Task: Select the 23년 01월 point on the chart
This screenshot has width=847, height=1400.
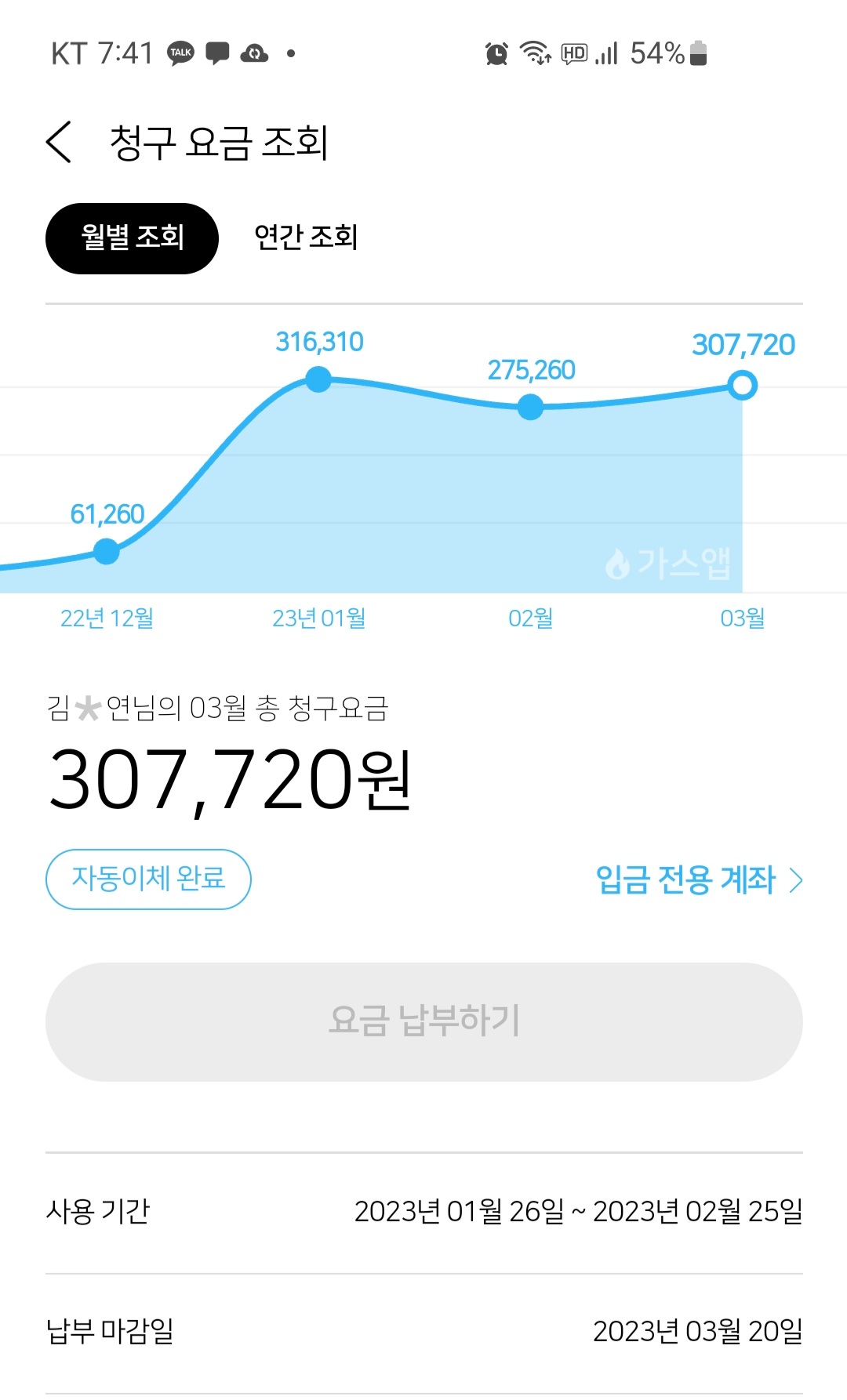Action: point(318,379)
